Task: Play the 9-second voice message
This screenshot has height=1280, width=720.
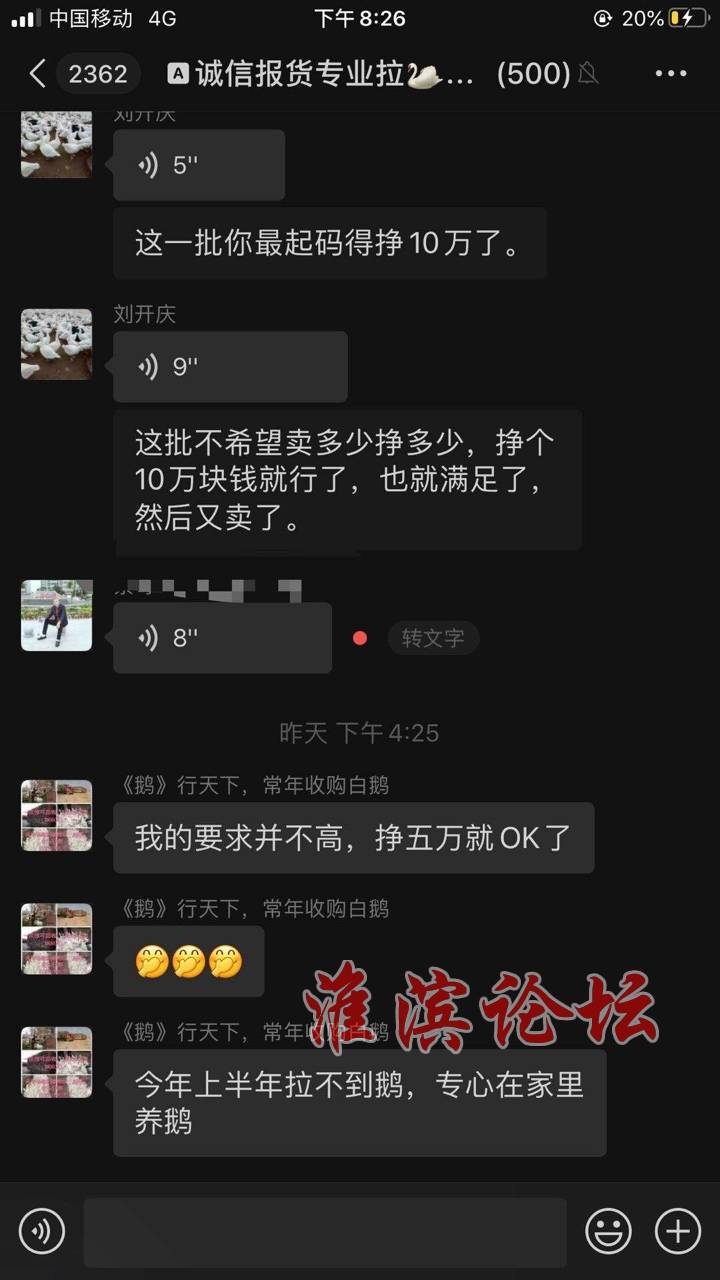Action: click(x=230, y=367)
